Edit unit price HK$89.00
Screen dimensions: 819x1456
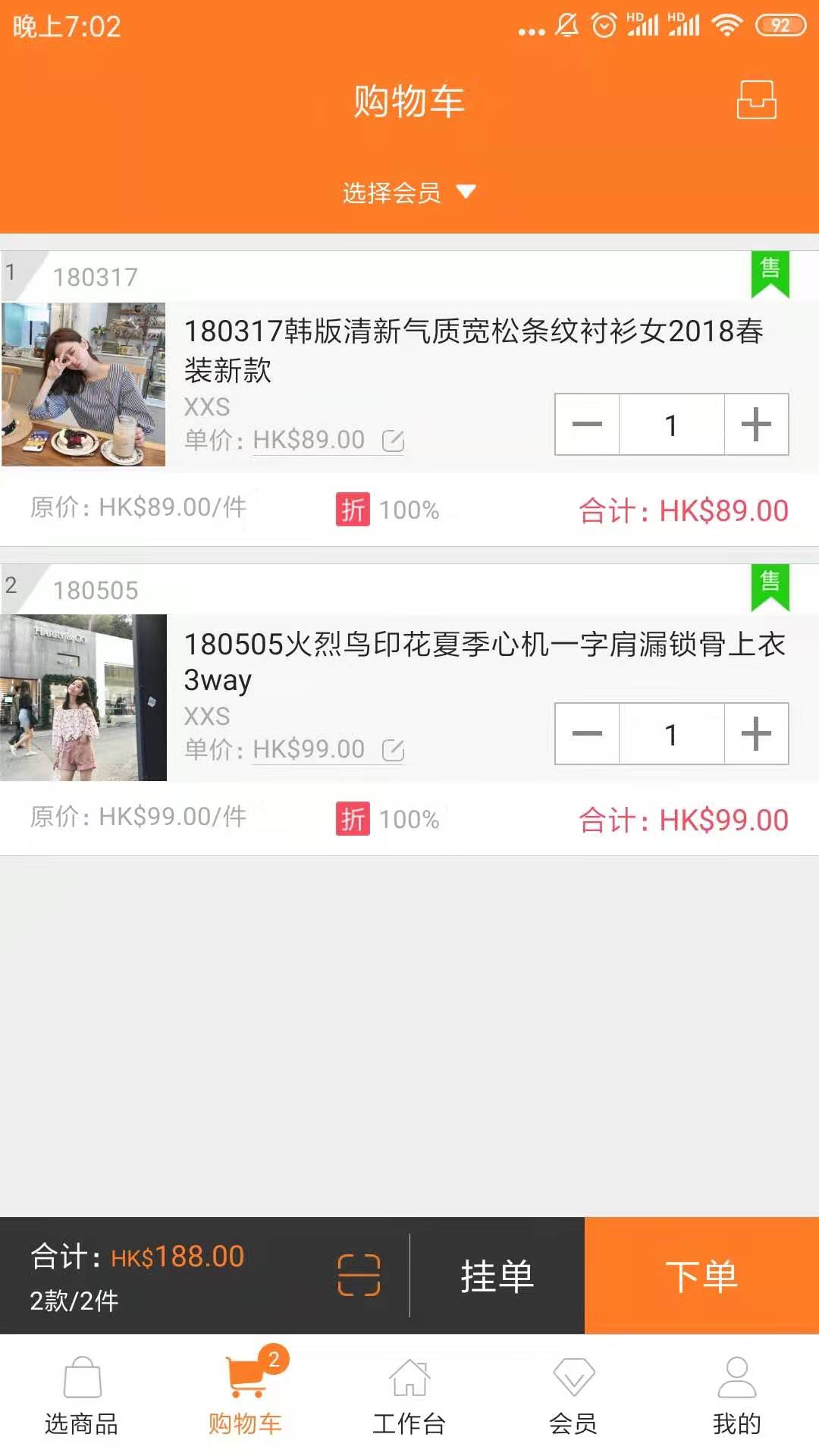(393, 441)
